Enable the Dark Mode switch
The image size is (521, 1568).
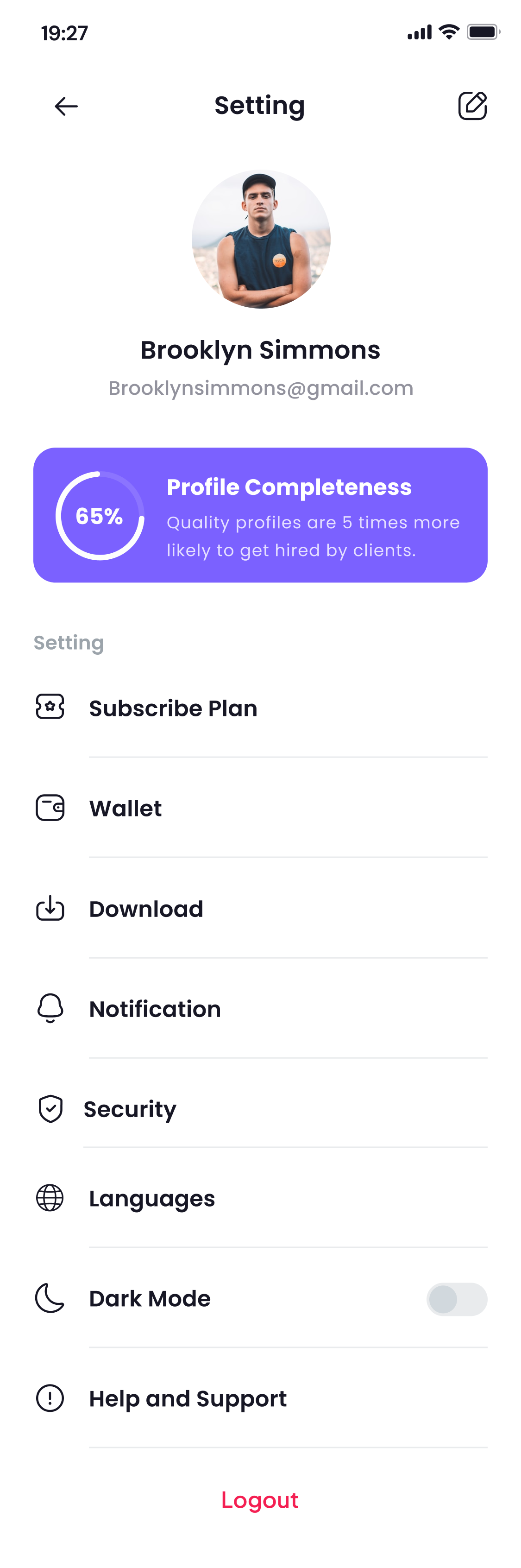tap(457, 1299)
